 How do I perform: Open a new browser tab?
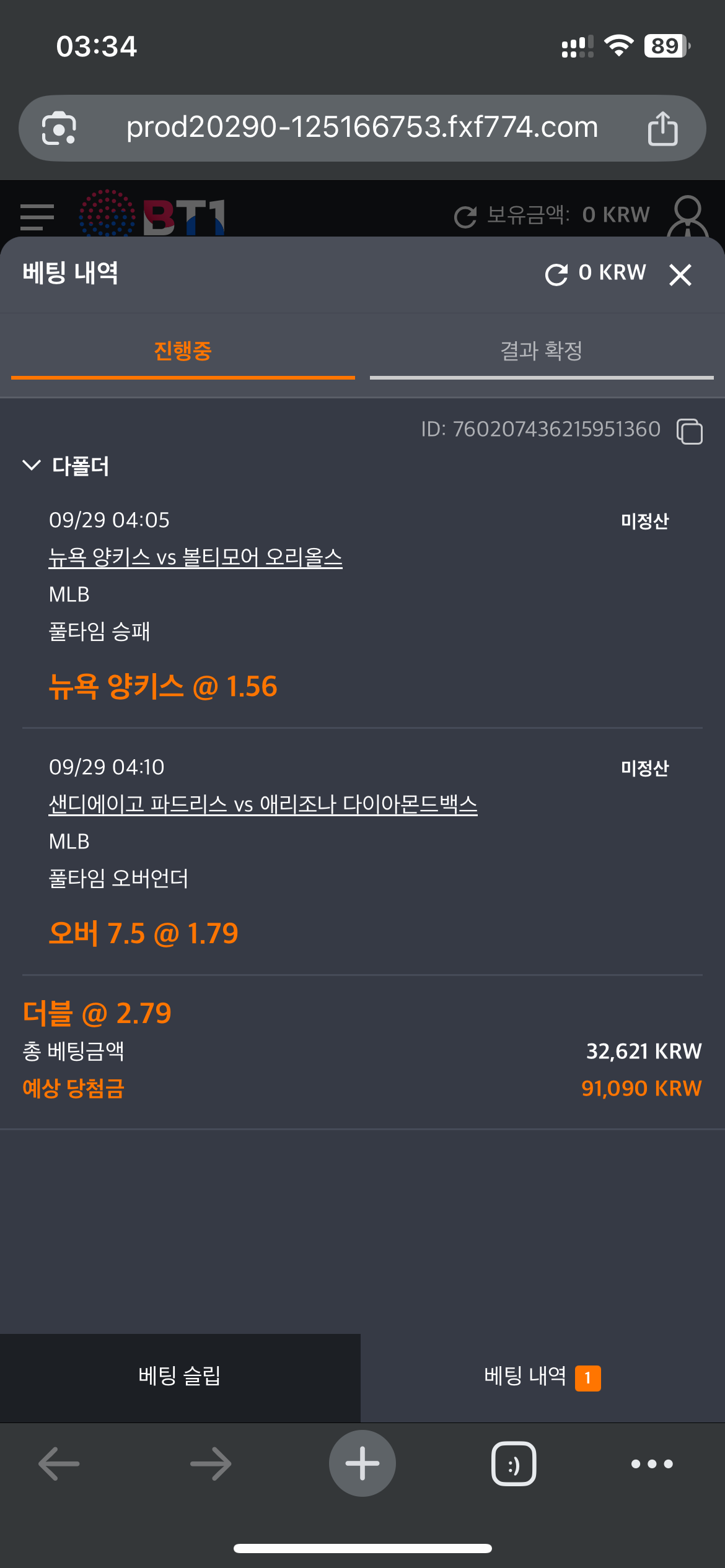[362, 1463]
